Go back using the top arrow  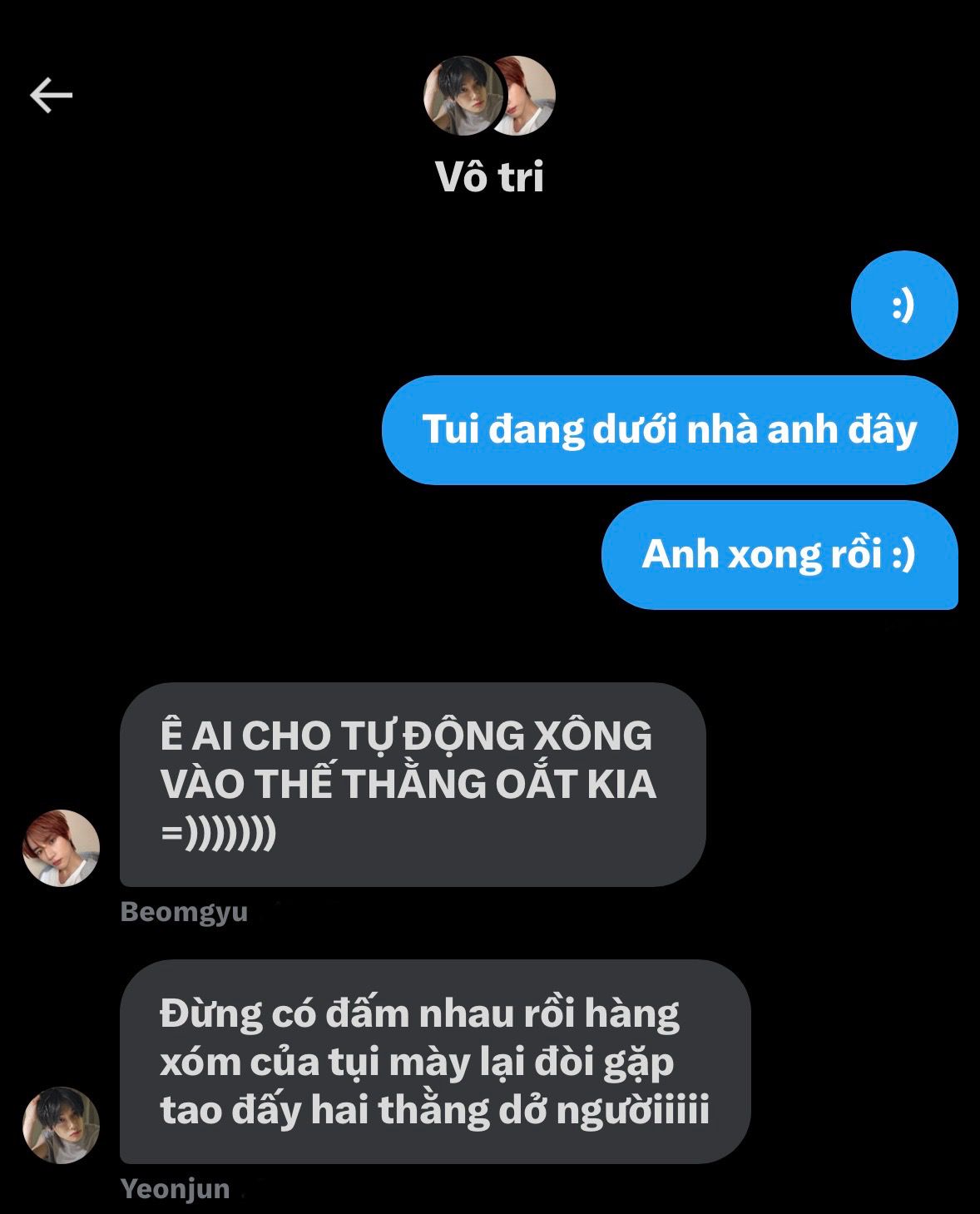pyautogui.click(x=51, y=96)
